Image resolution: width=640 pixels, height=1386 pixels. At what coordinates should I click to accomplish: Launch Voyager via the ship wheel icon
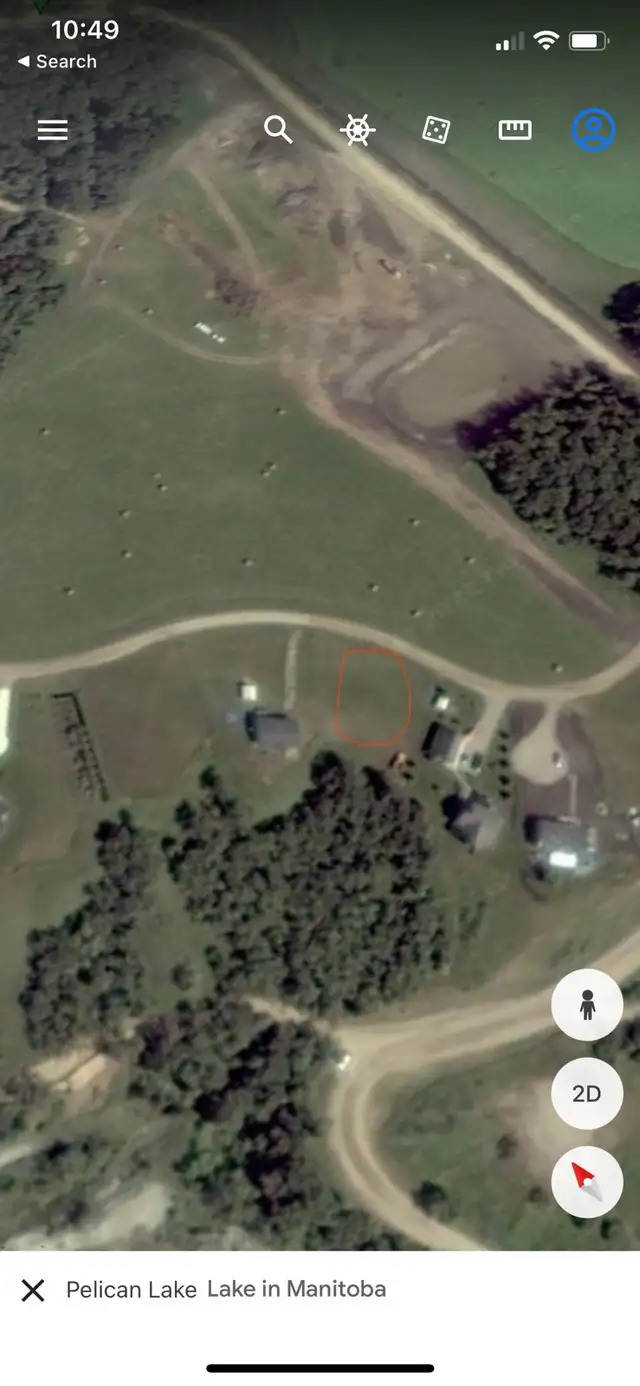(x=357, y=130)
